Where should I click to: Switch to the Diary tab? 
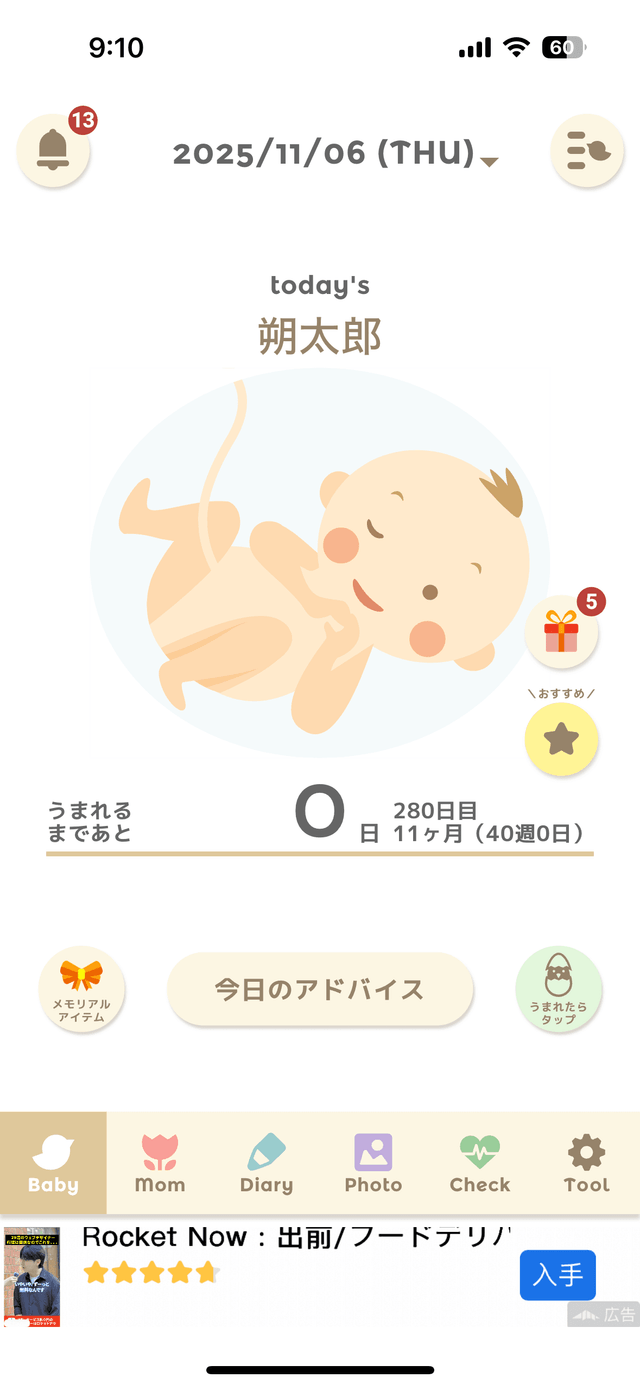(266, 1163)
